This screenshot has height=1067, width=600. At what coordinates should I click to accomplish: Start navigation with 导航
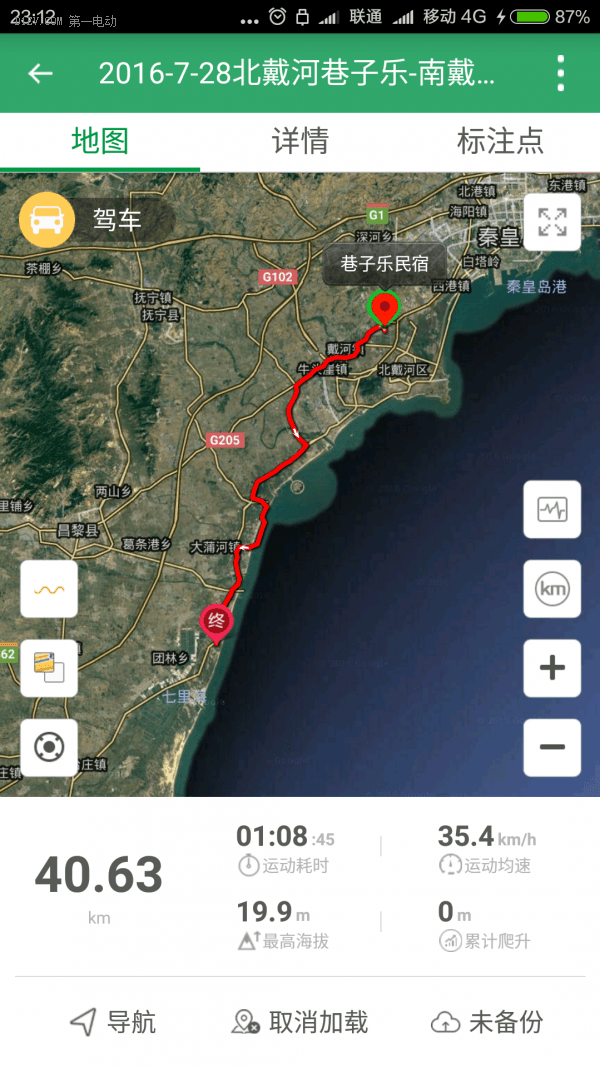pyautogui.click(x=112, y=1022)
